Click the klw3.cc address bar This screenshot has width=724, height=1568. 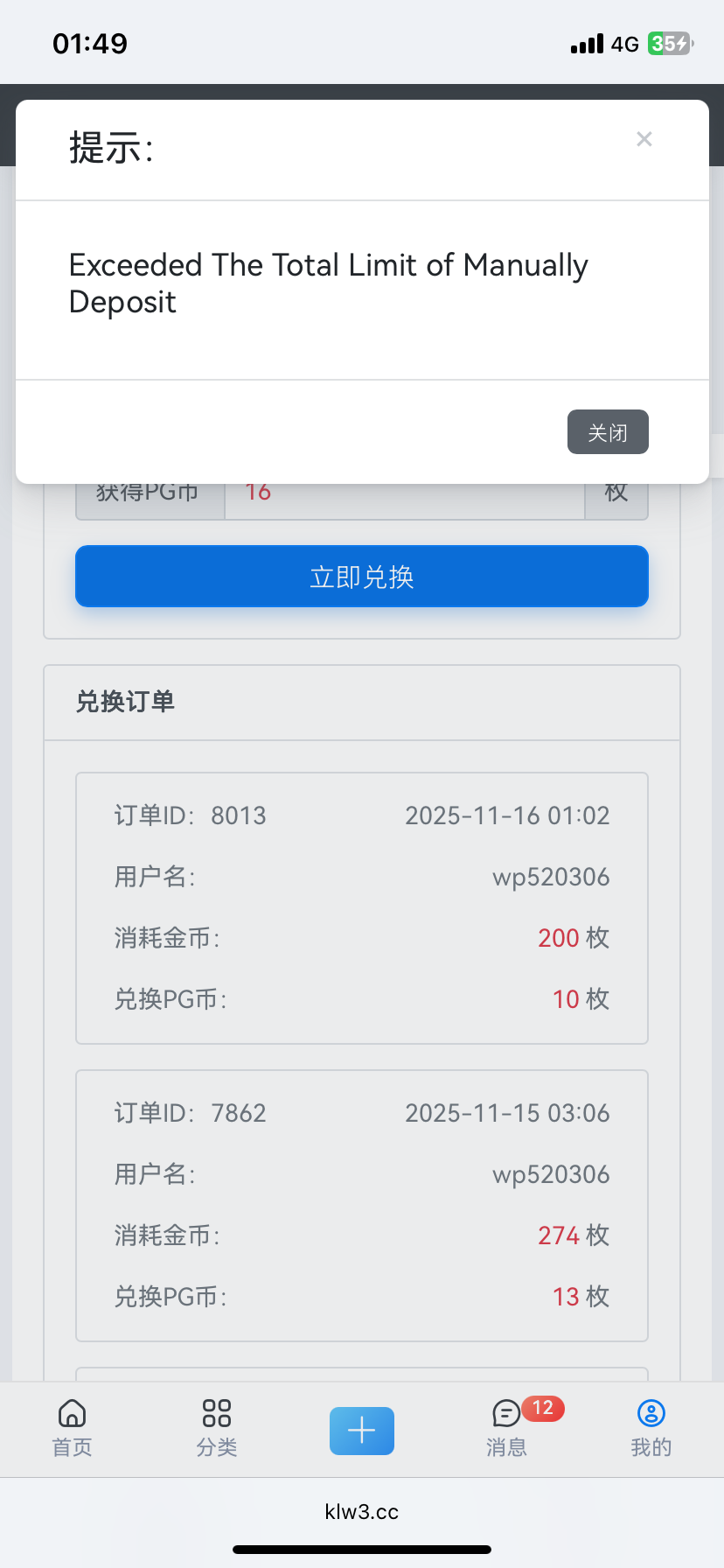pyautogui.click(x=361, y=1511)
